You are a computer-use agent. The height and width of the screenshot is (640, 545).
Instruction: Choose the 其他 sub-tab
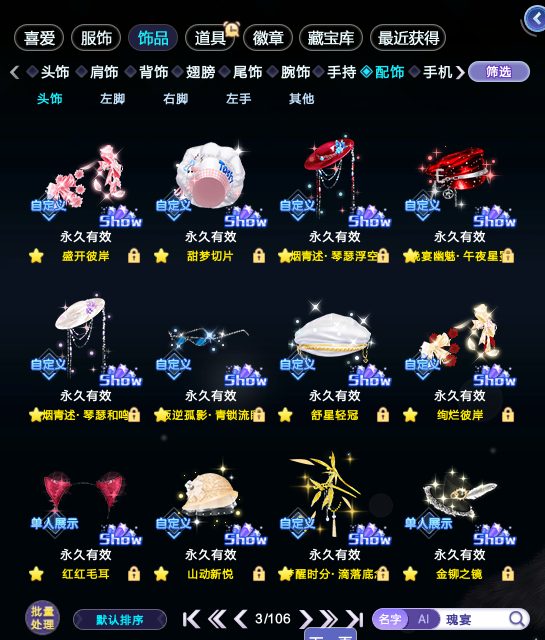pos(301,99)
